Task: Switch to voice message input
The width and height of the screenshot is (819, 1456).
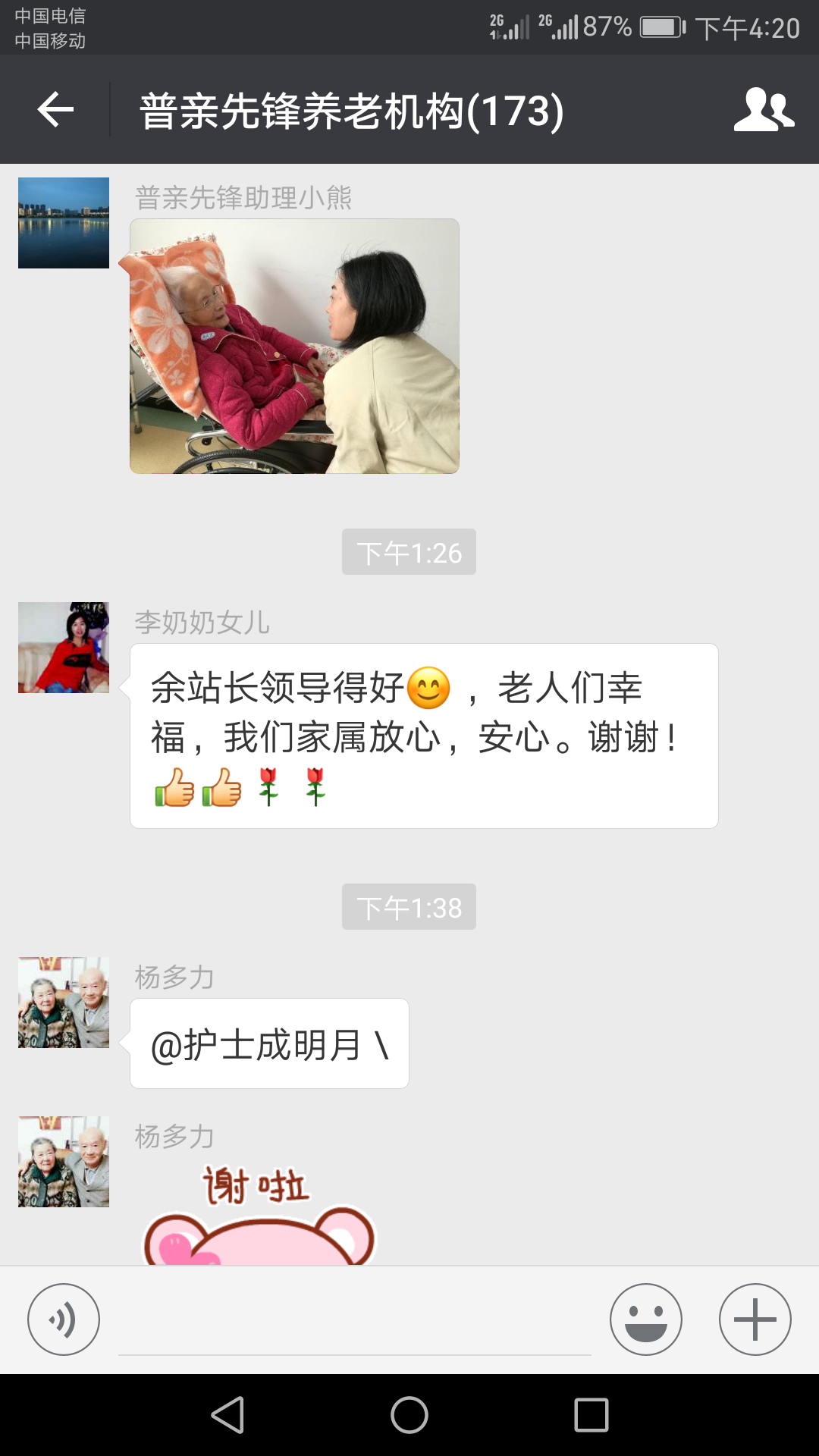Action: [x=64, y=1319]
